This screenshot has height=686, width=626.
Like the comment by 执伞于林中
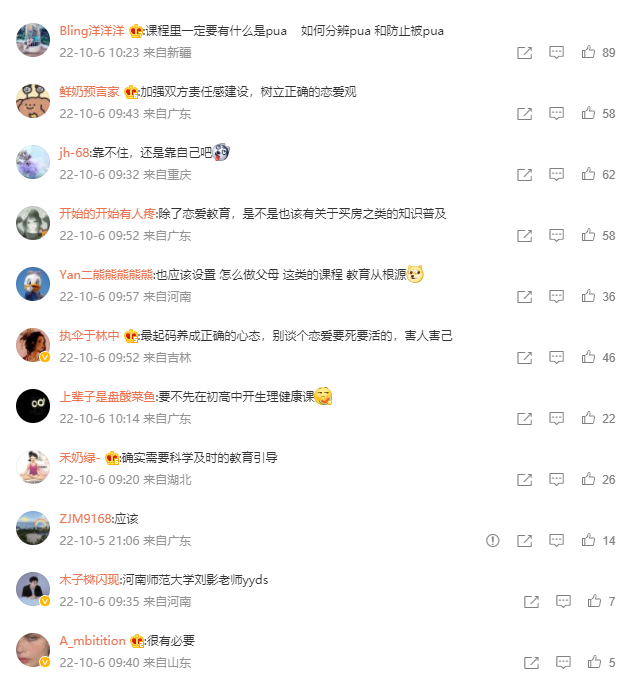coord(590,357)
